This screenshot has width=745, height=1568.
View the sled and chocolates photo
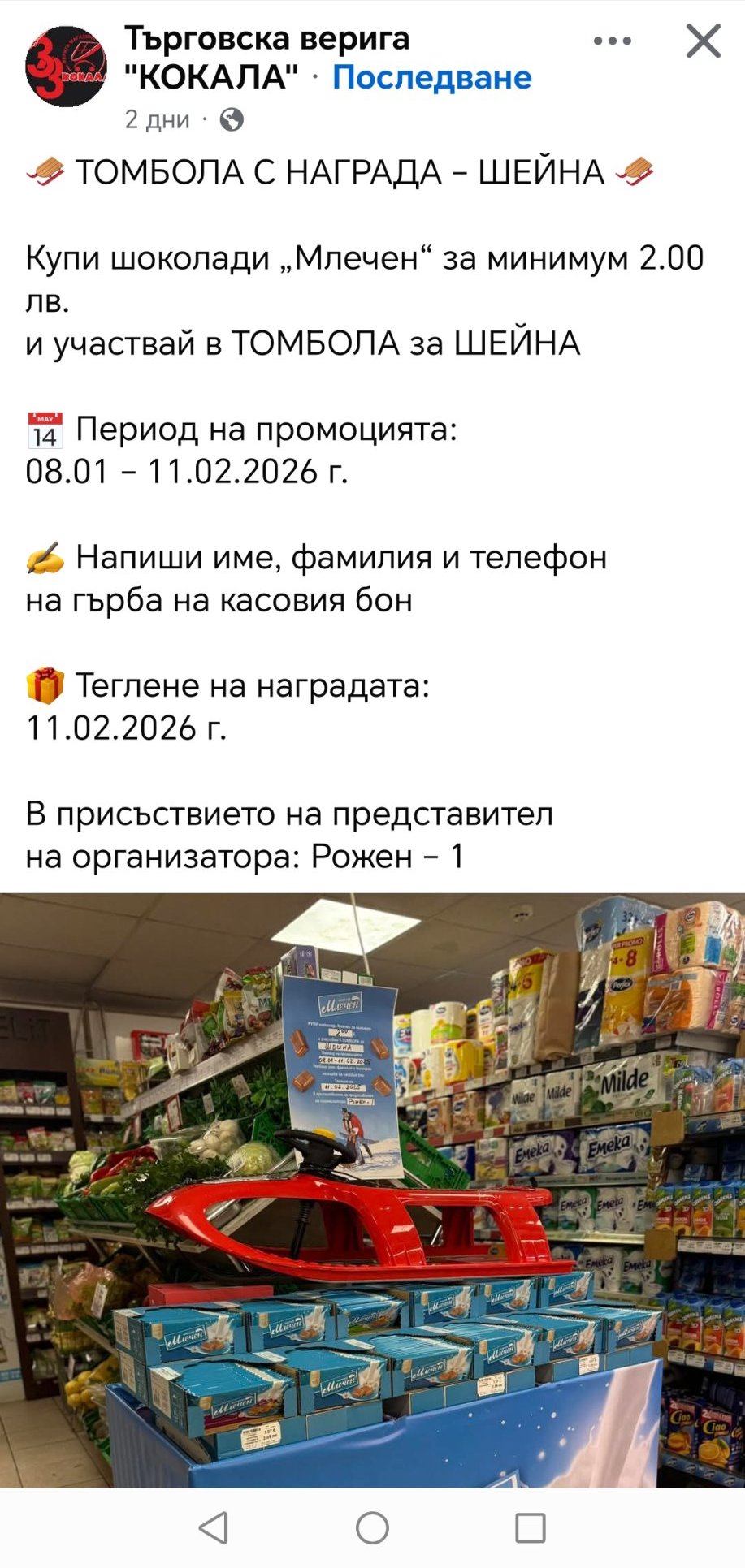(x=372, y=1190)
